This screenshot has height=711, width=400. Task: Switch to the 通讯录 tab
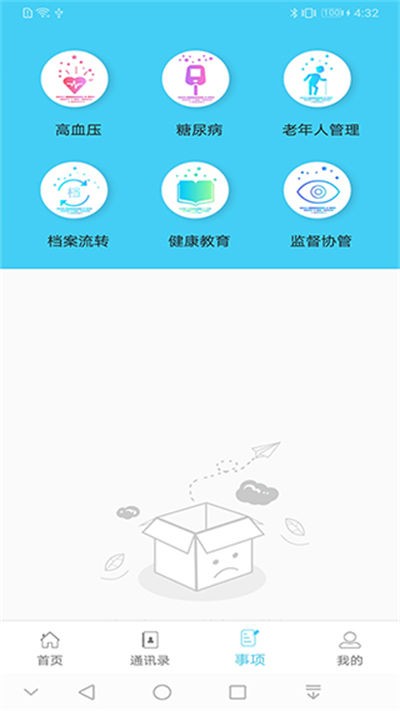[x=150, y=648]
